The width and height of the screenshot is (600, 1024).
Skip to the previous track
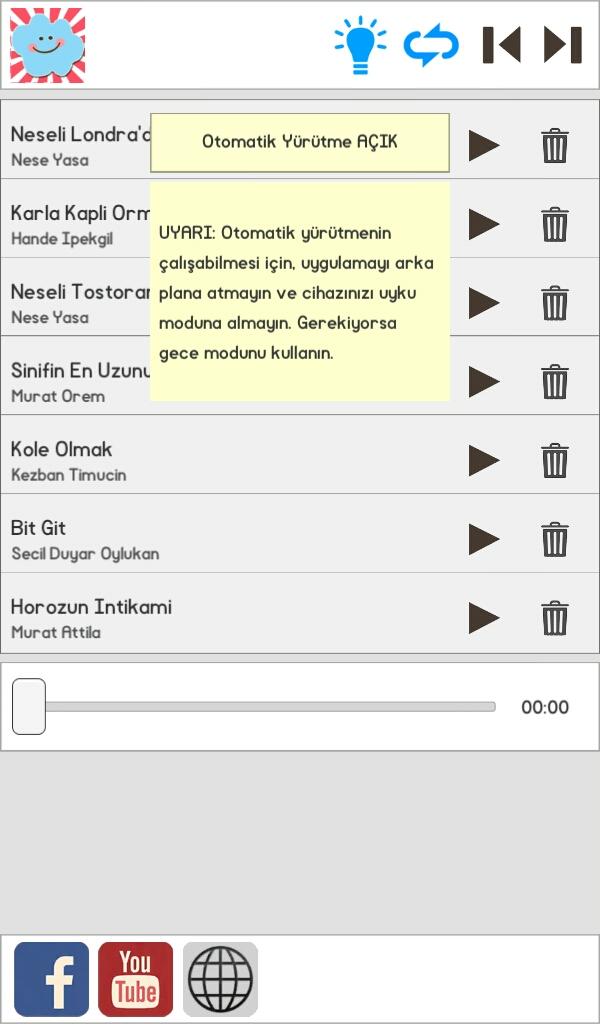(x=501, y=44)
